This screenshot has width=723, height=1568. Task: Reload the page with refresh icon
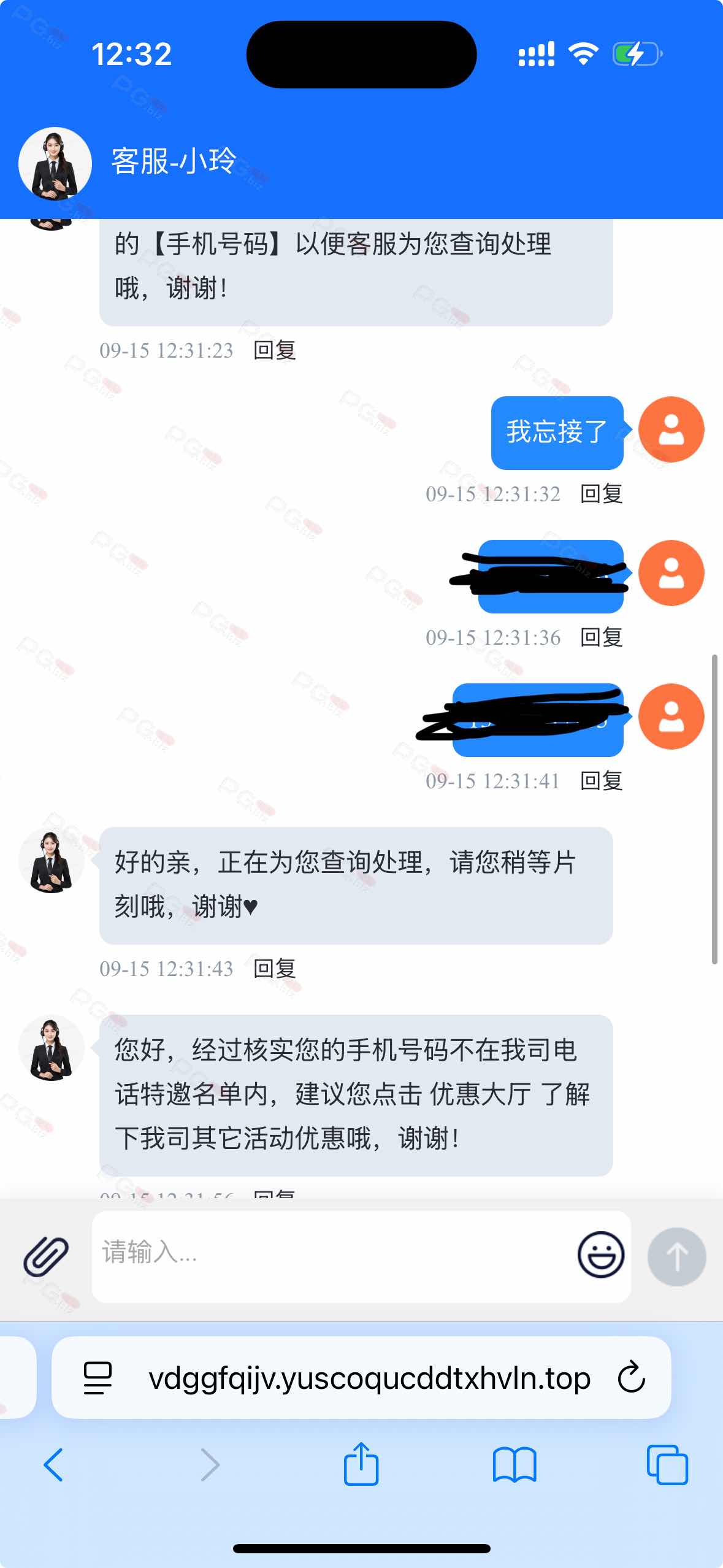click(631, 1378)
